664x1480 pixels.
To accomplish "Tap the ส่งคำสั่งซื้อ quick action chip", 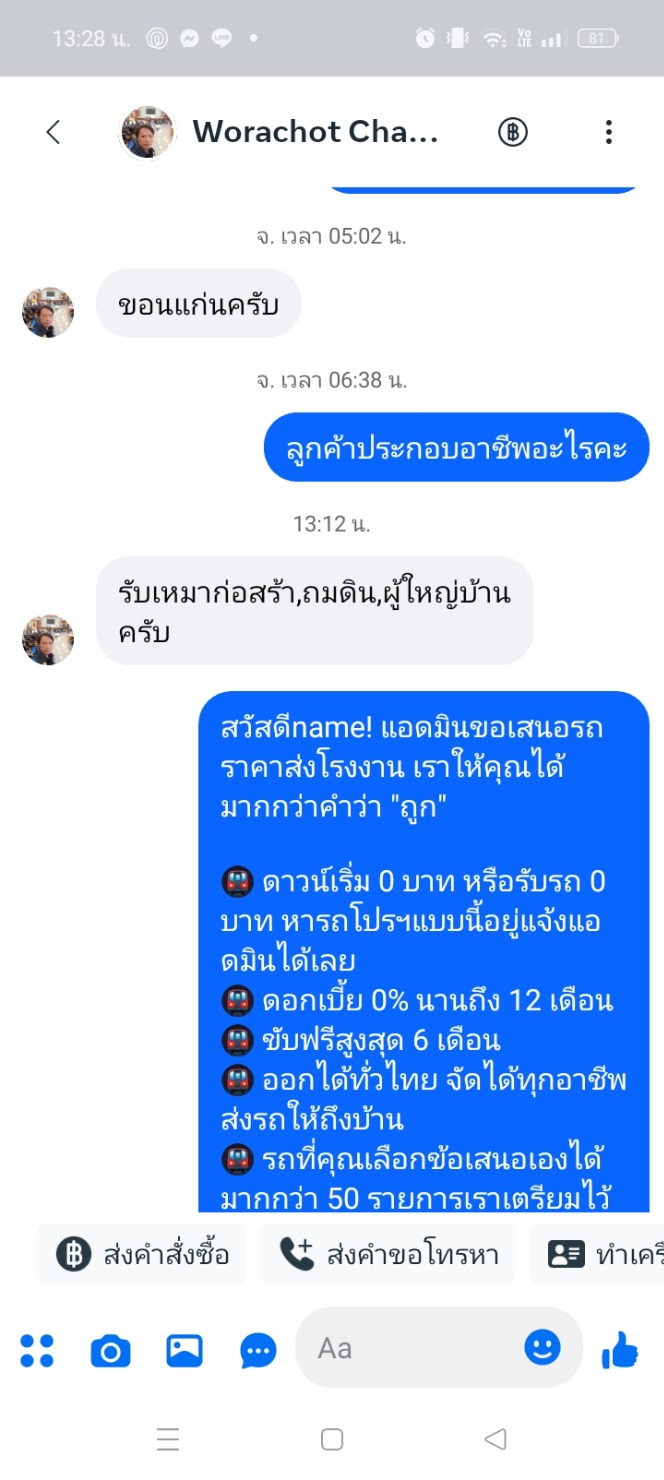I will 142,1254.
